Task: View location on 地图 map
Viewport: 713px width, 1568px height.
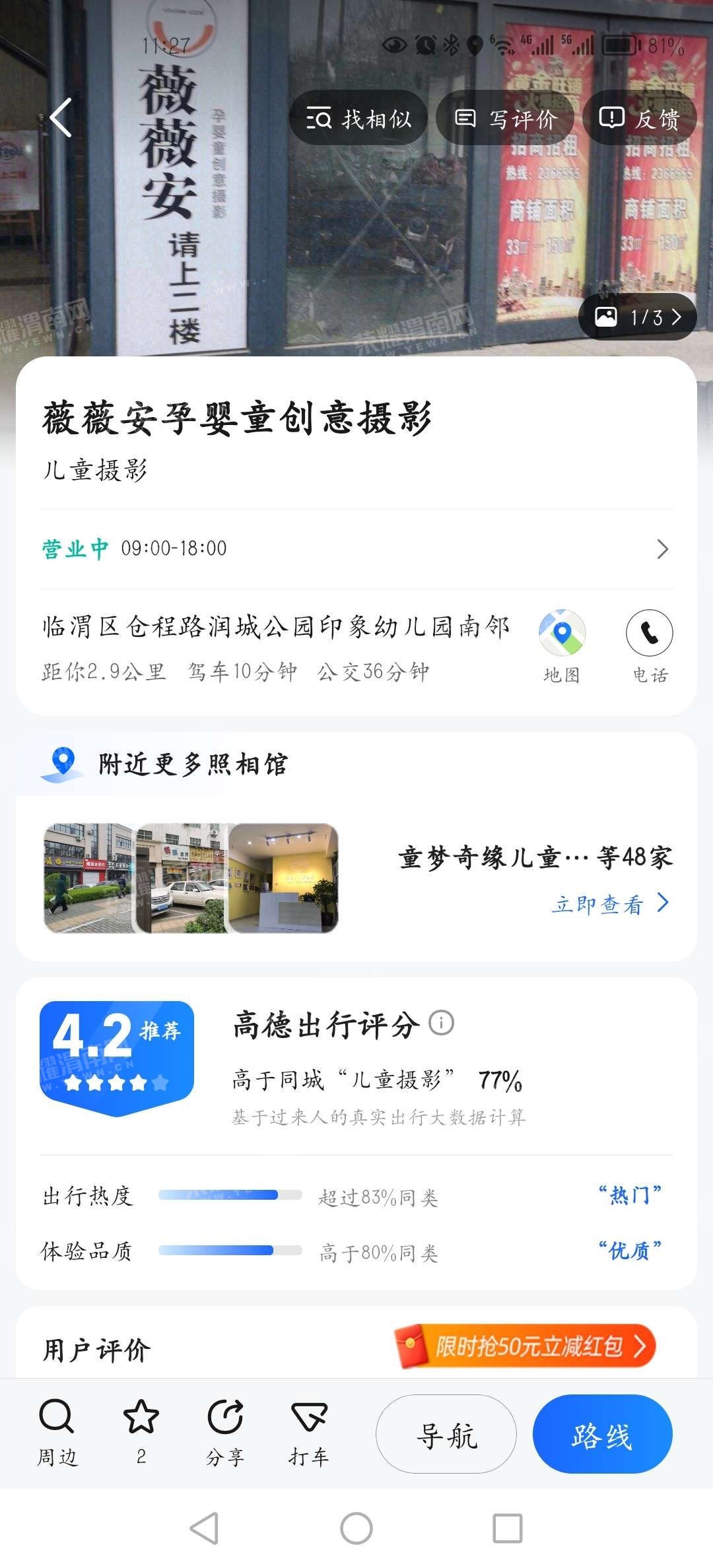Action: pyautogui.click(x=562, y=645)
